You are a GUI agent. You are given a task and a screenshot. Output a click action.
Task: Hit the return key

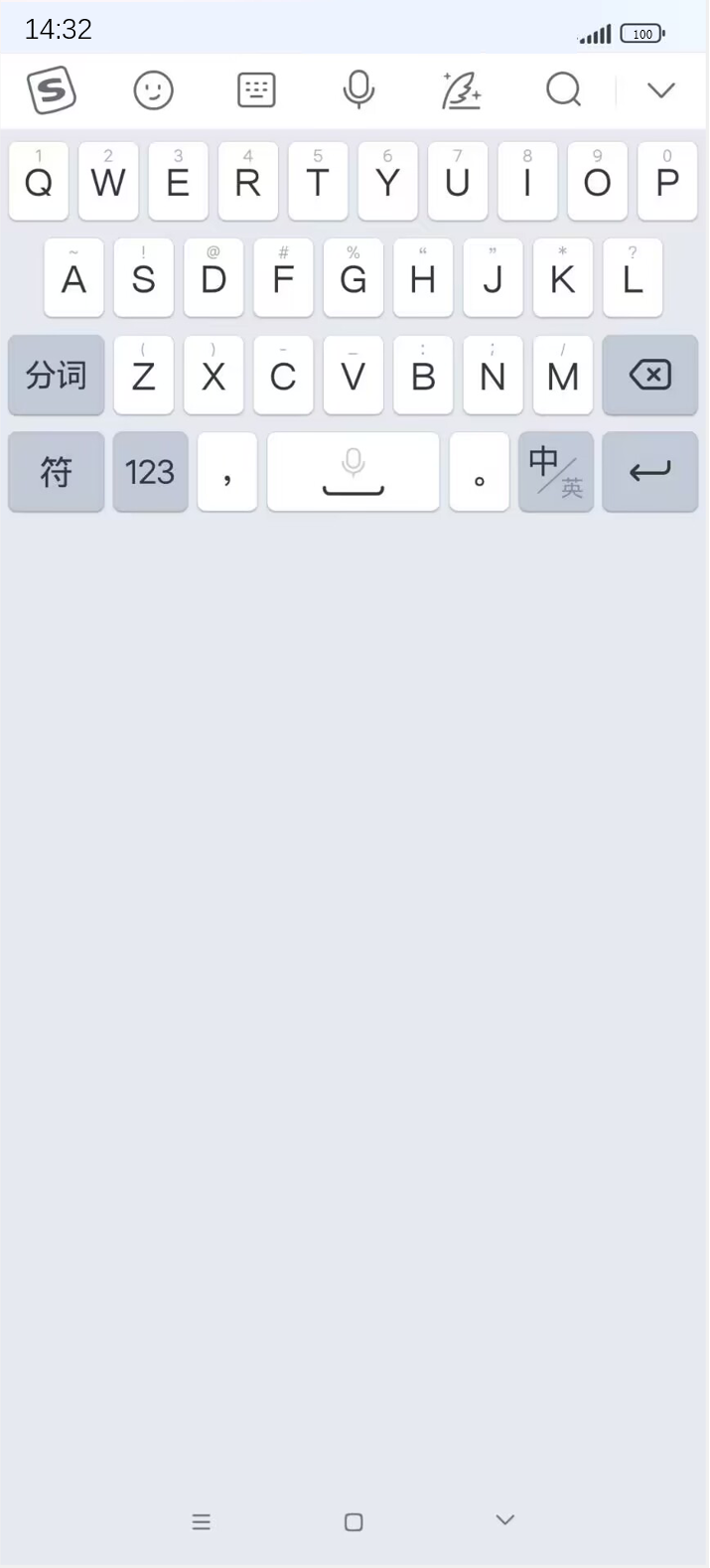pos(650,472)
